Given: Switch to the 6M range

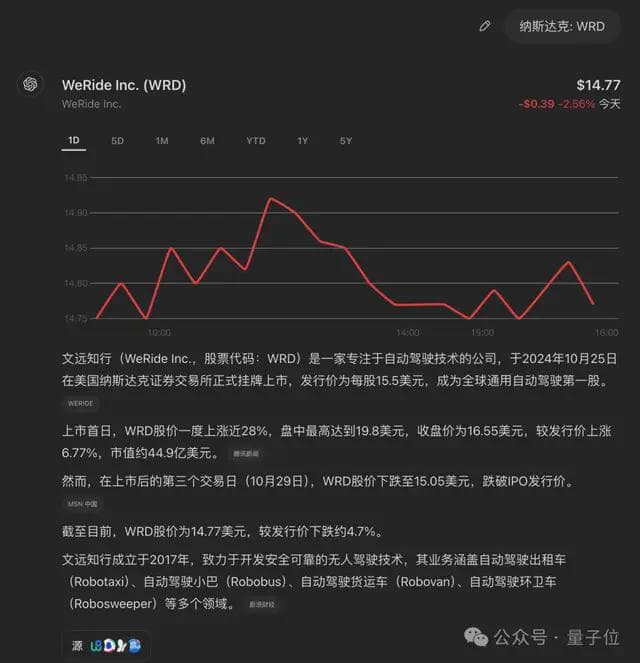Looking at the screenshot, I should pos(207,141).
